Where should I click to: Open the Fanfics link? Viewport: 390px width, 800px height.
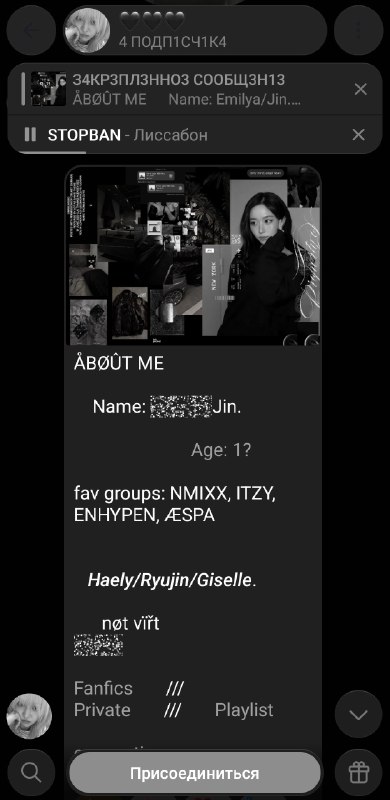pos(103,688)
